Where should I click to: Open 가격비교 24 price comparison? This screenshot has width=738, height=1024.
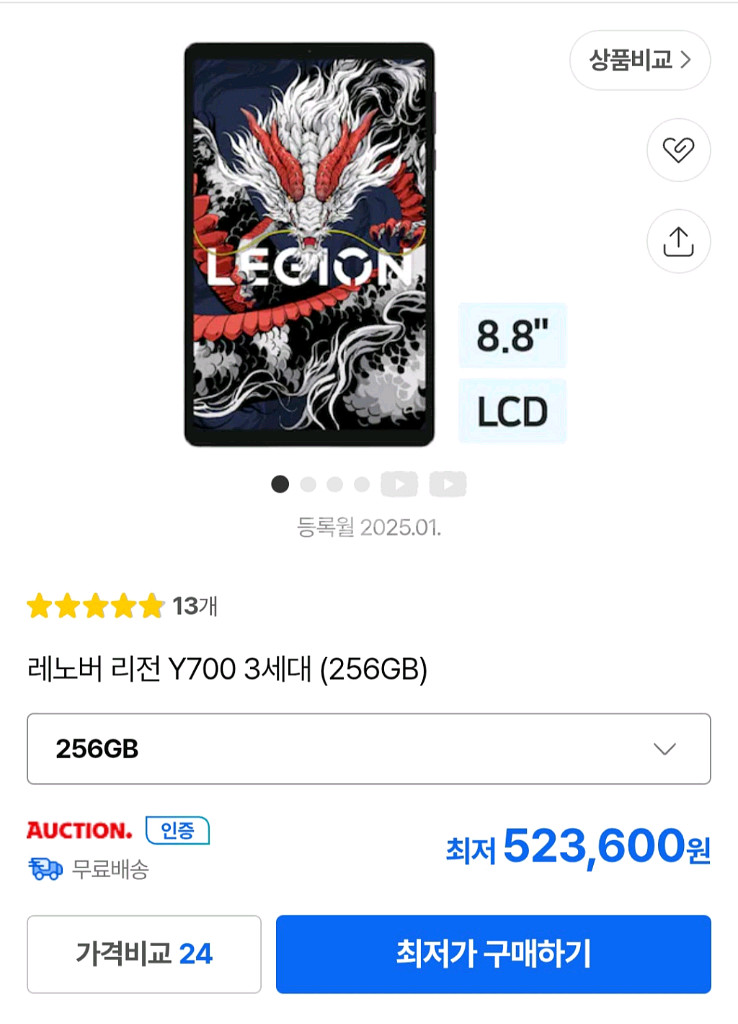144,954
